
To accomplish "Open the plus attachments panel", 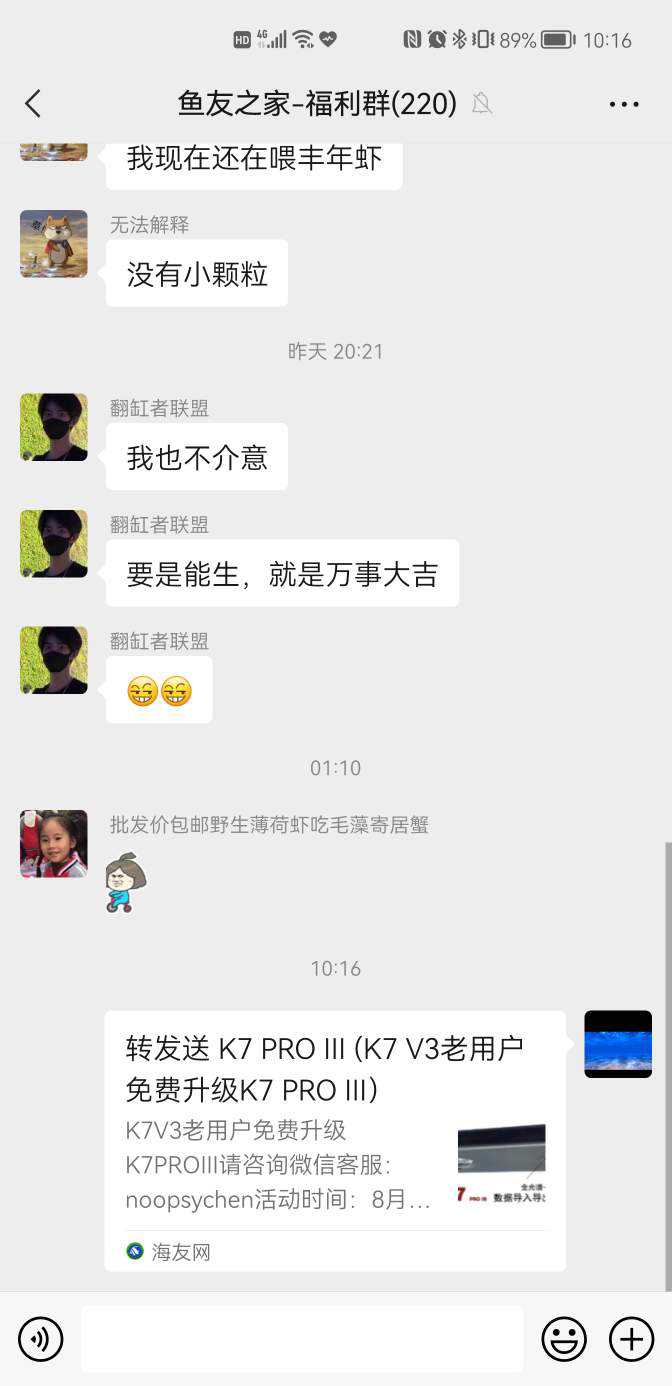I will coord(631,1338).
